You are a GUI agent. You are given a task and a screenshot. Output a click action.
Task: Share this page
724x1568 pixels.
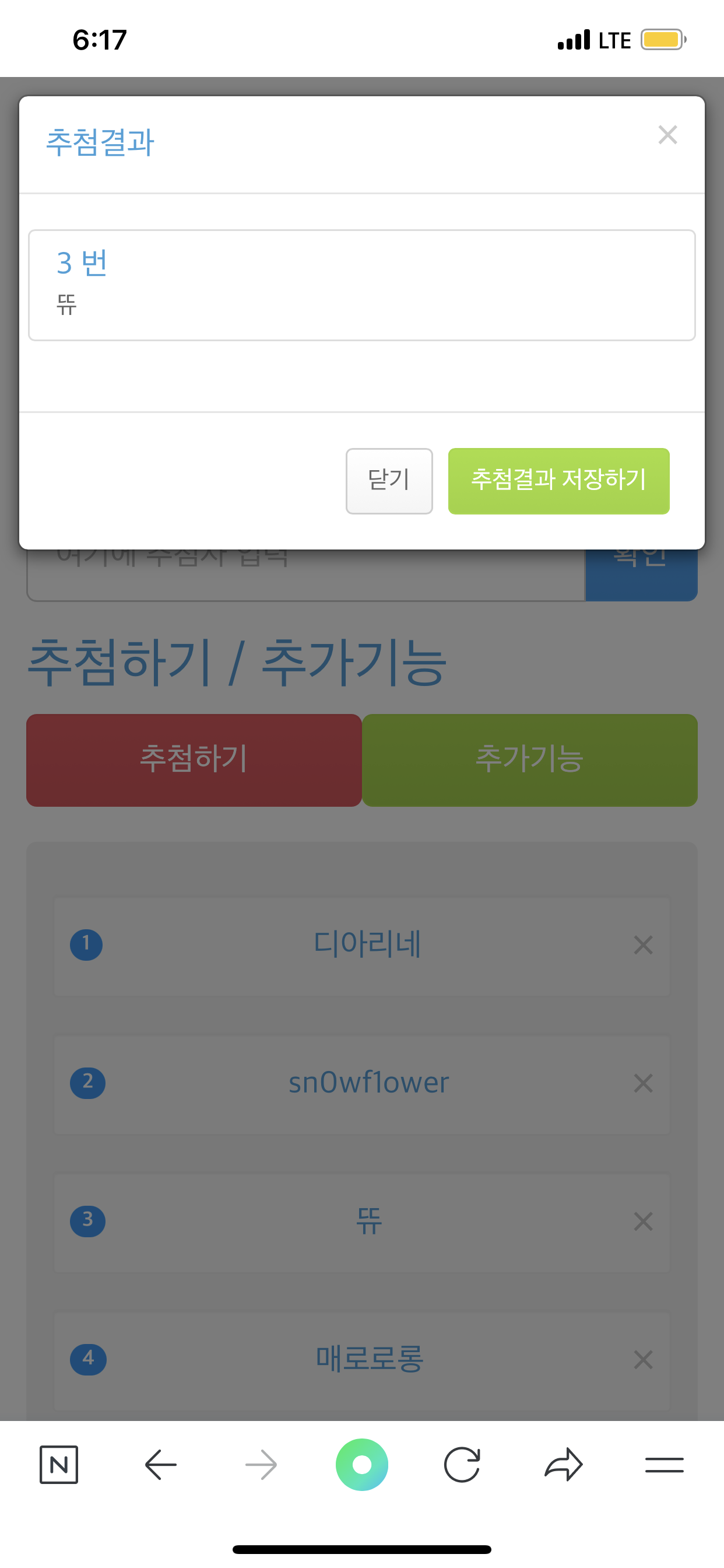click(563, 1464)
